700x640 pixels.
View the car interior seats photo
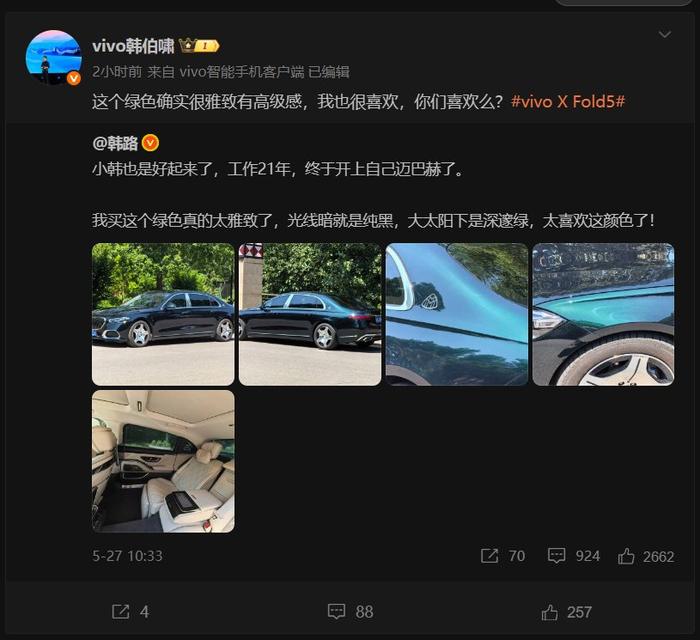point(163,461)
